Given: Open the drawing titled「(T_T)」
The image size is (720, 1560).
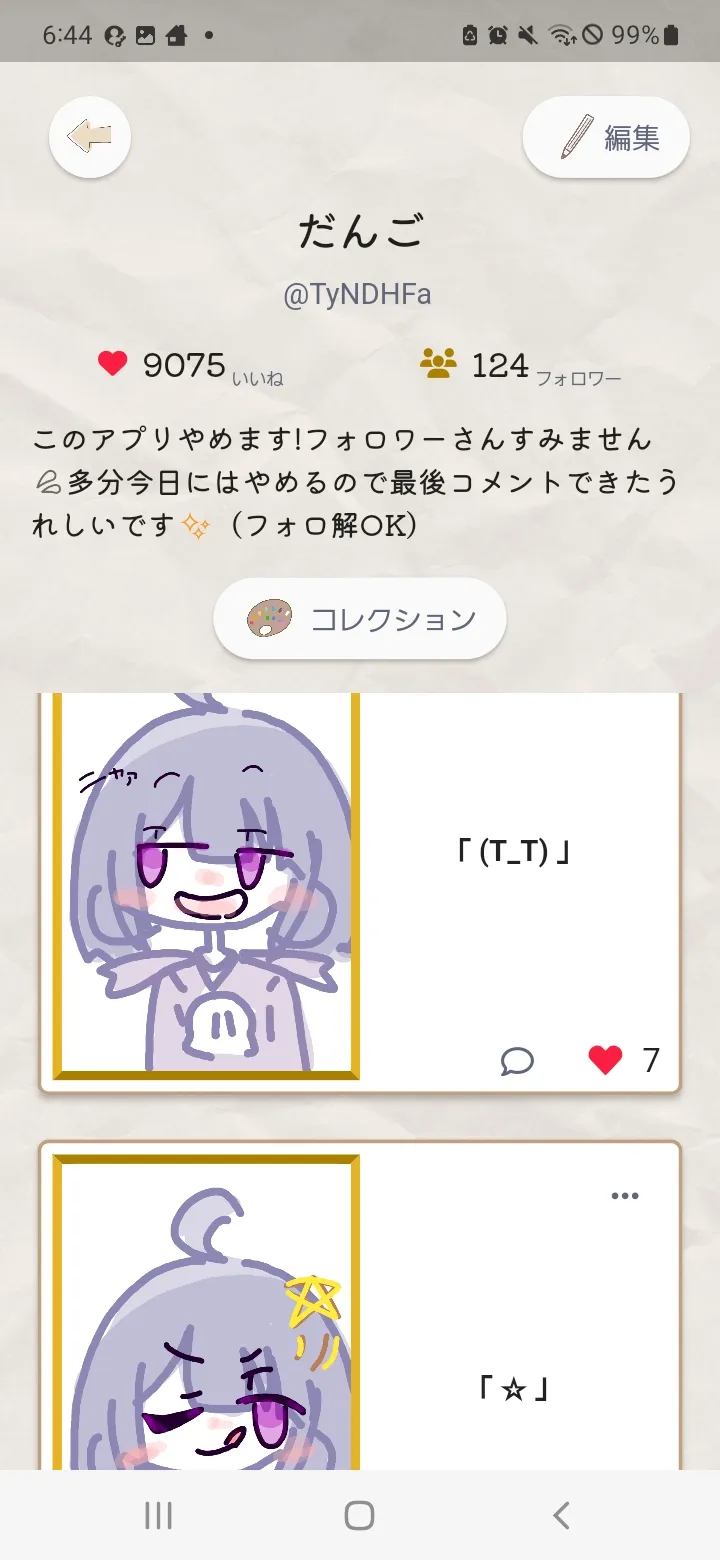Looking at the screenshot, I should 205,886.
